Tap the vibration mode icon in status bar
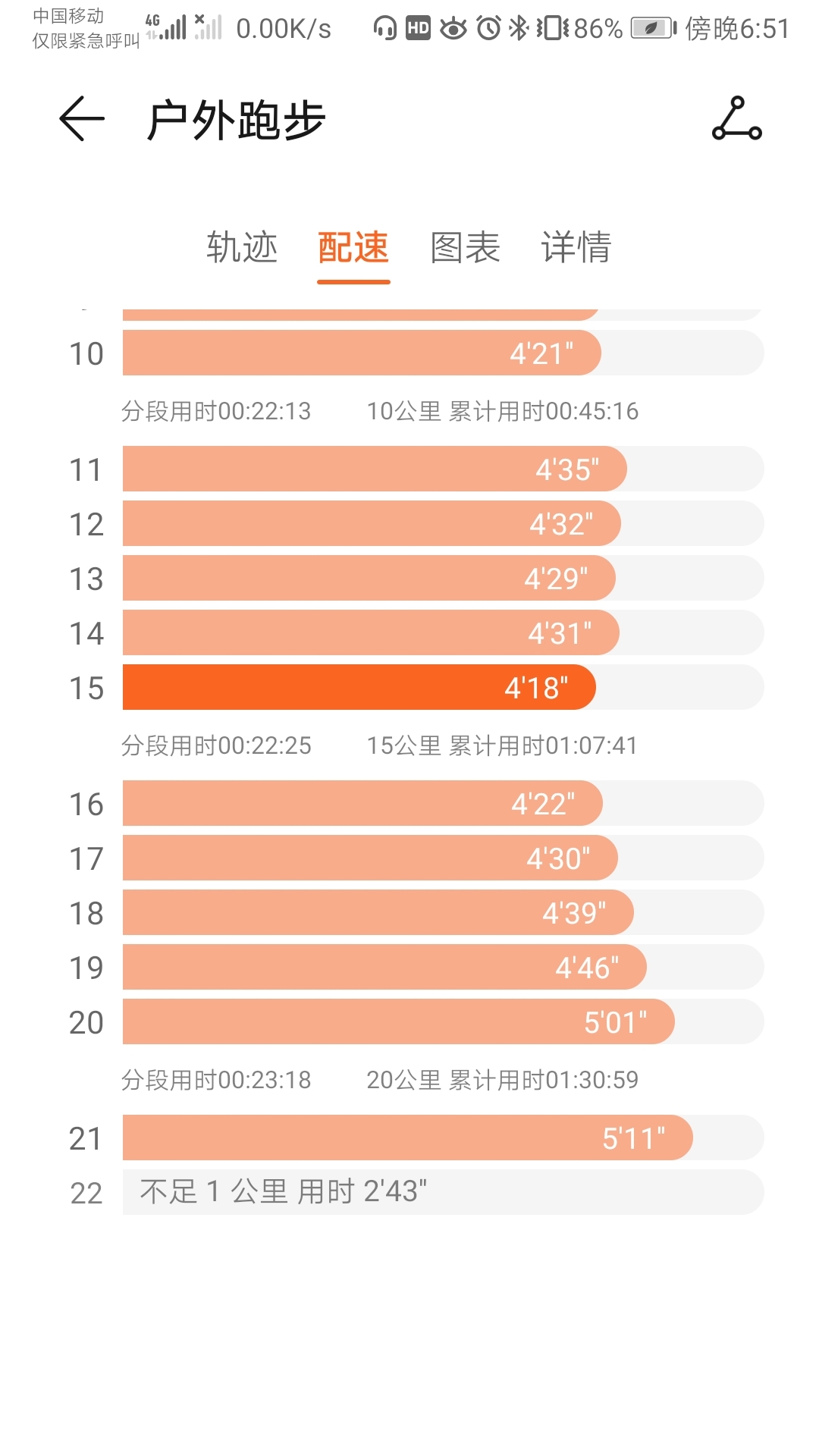This screenshot has width=819, height=1456. tap(553, 27)
